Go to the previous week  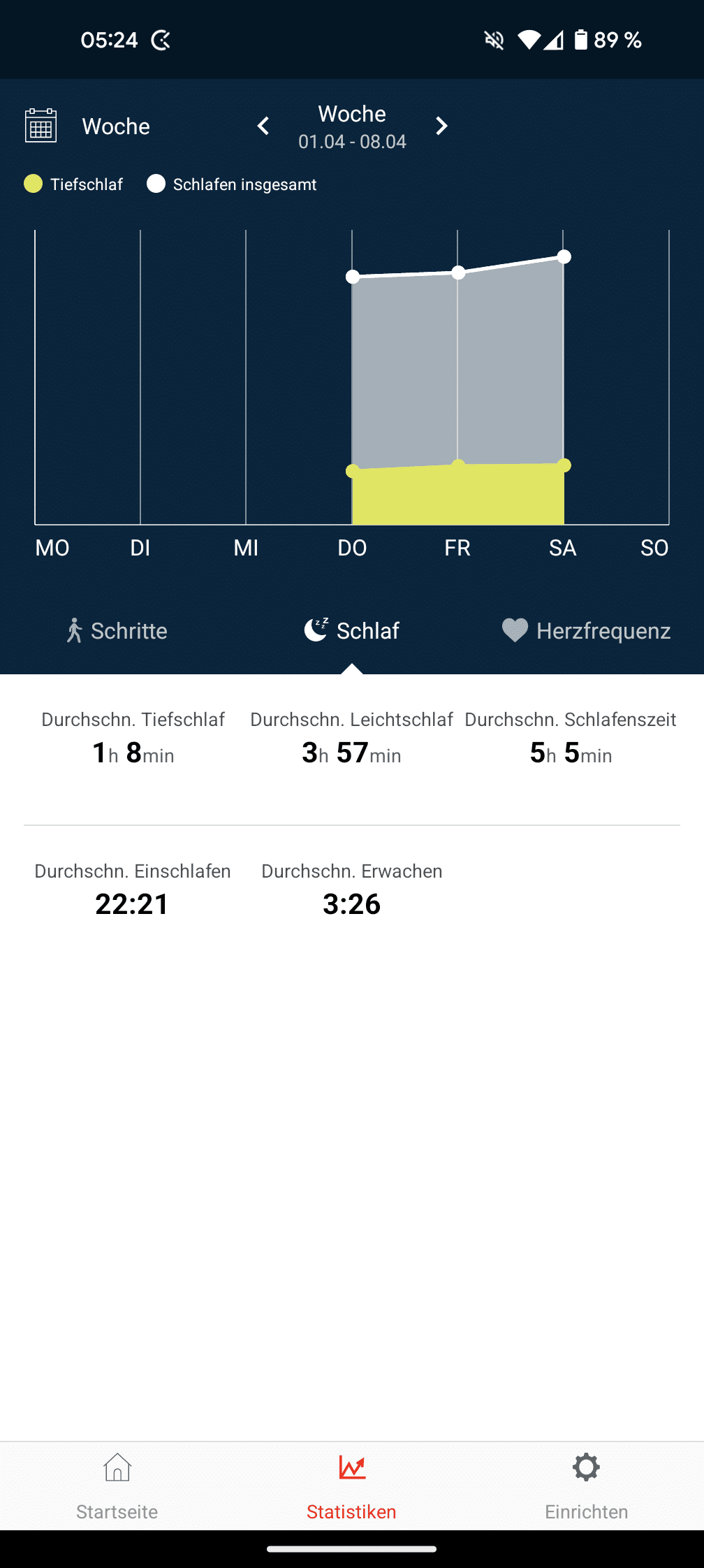263,126
